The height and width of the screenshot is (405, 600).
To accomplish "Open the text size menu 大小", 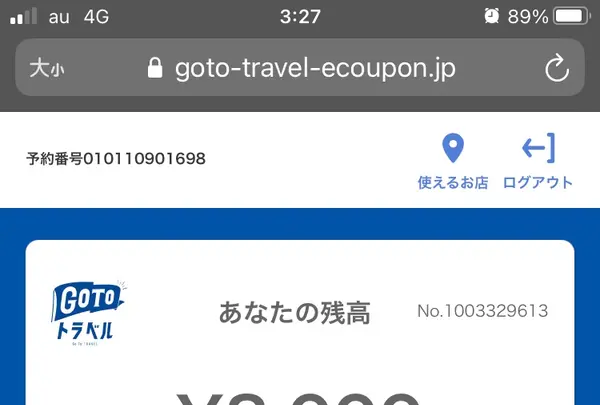I will pyautogui.click(x=47, y=69).
